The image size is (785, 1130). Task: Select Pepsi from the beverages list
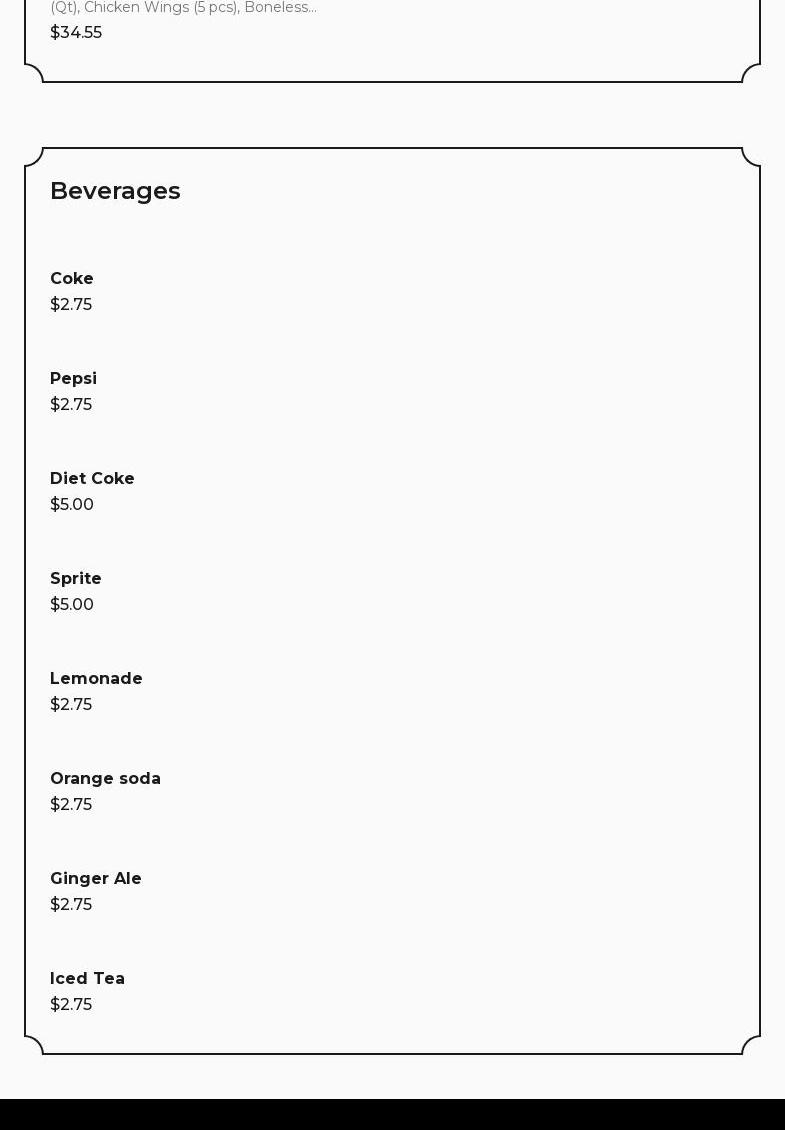(x=73, y=379)
